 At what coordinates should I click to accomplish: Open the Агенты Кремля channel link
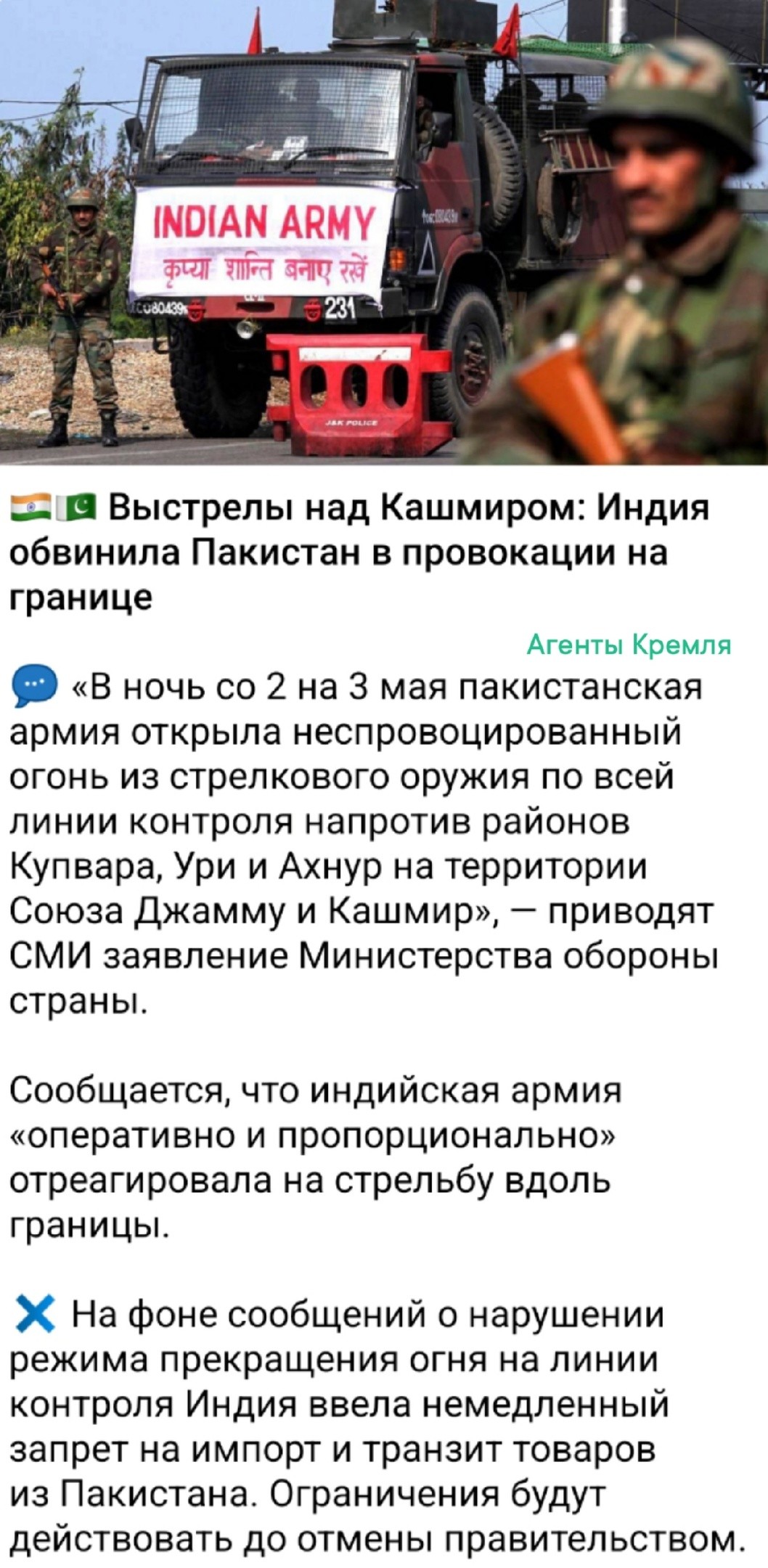[x=629, y=645]
